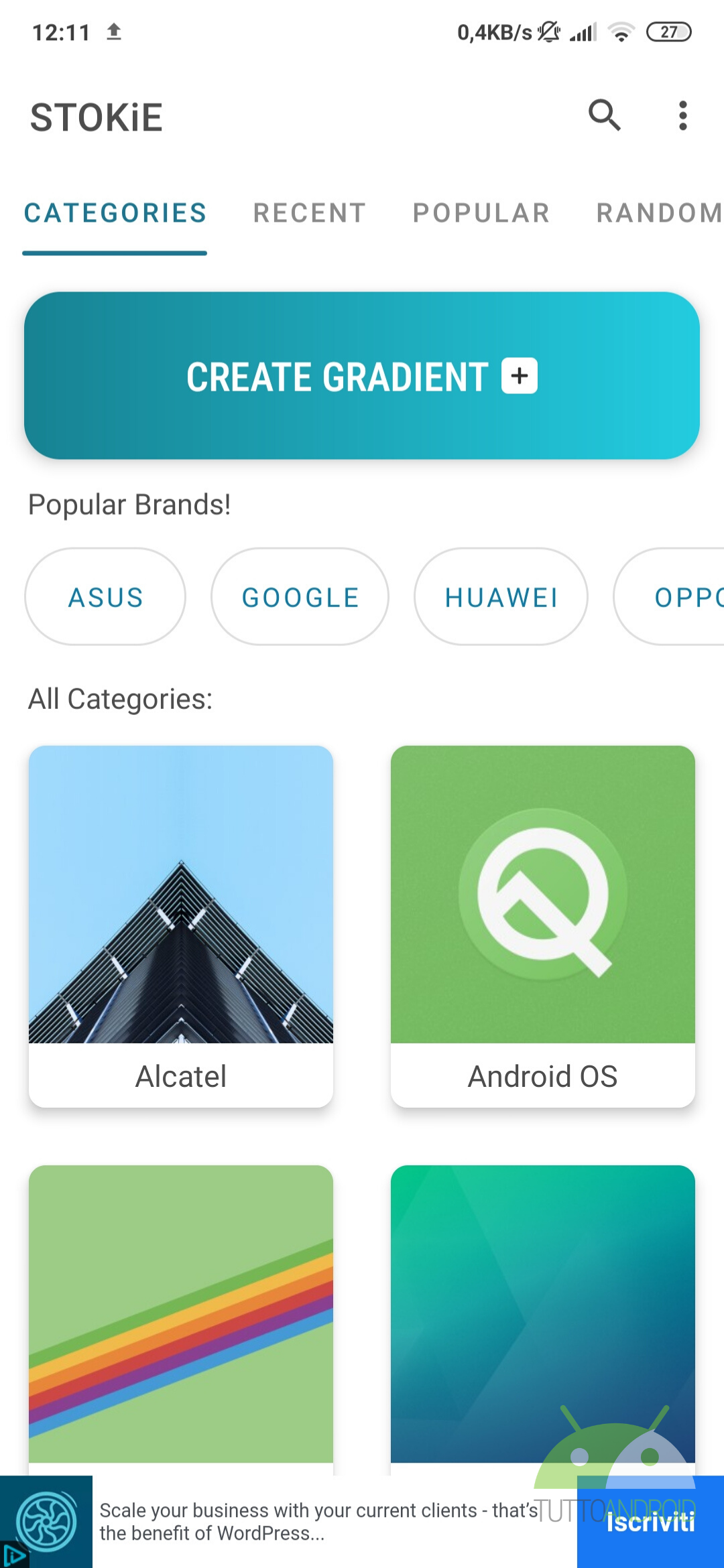Select the Huawei brand chip
The image size is (724, 1568).
(501, 597)
